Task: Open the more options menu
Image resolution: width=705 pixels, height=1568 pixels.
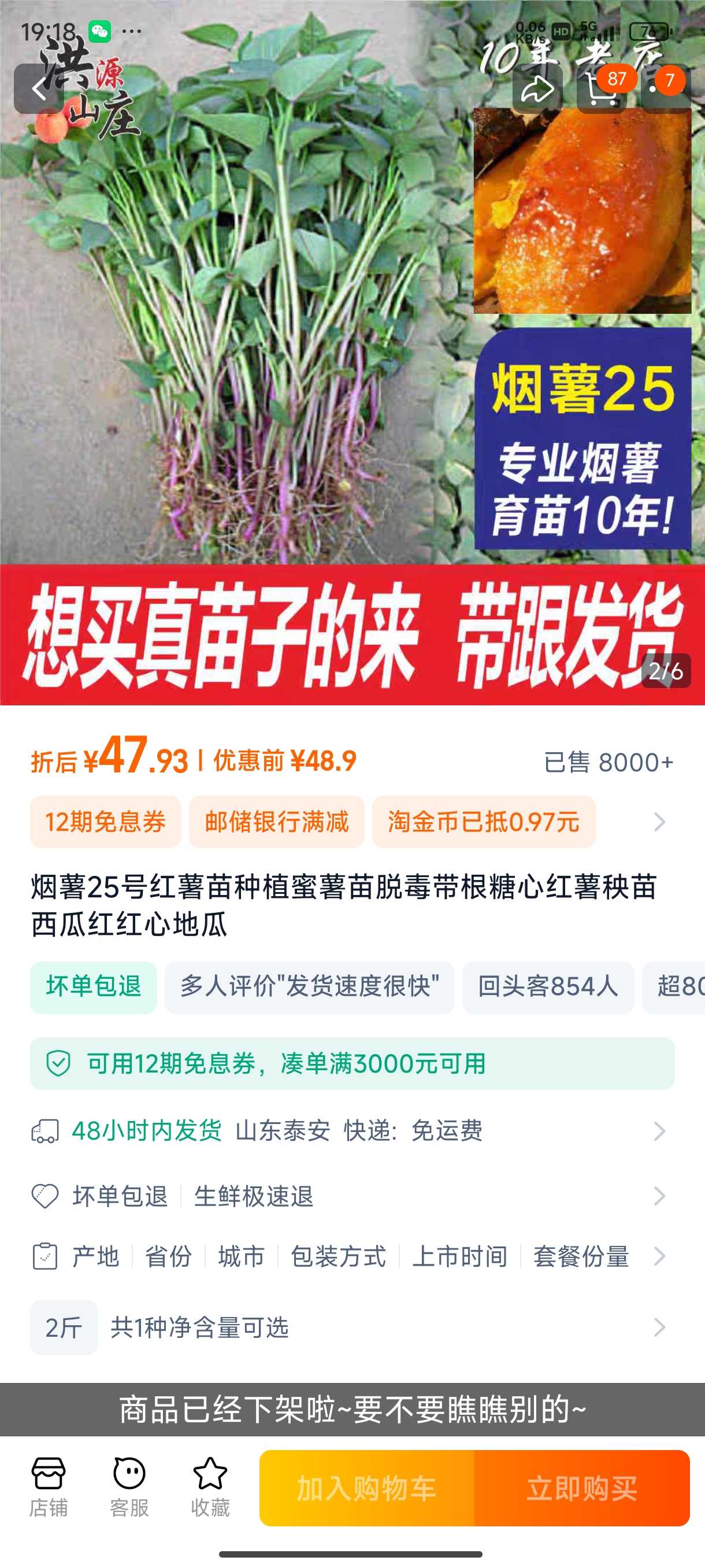Action: click(666, 89)
